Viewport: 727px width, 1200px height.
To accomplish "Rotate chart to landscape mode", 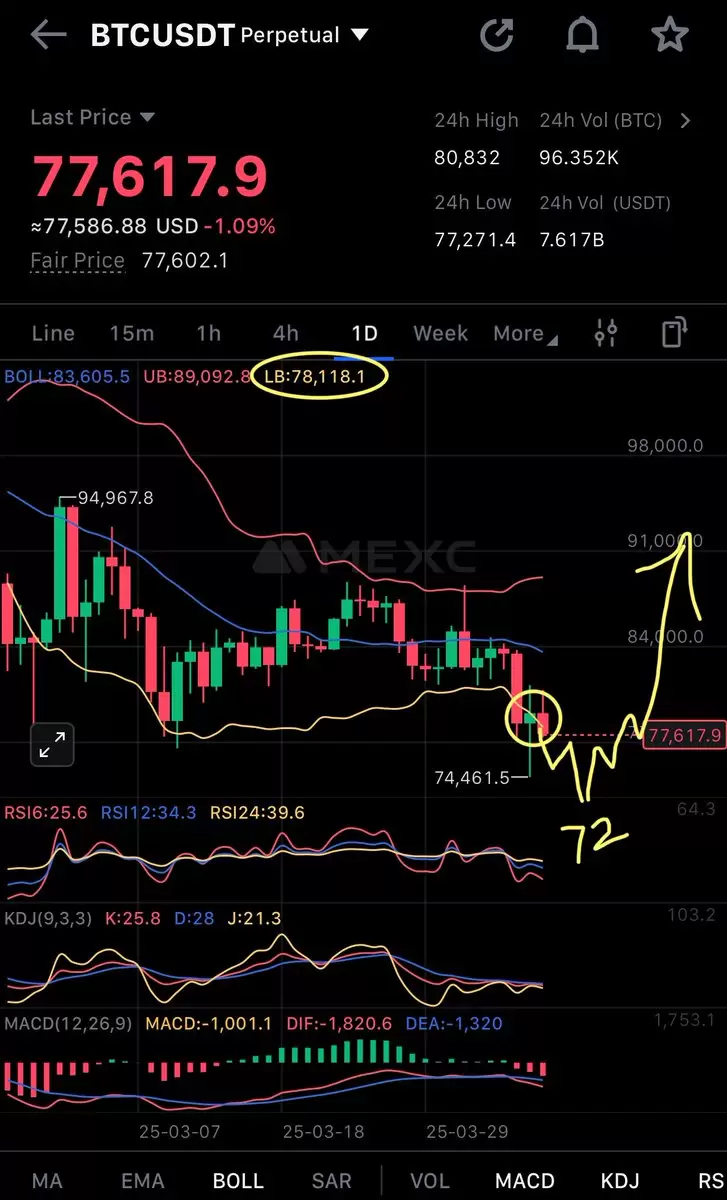I will [x=676, y=333].
